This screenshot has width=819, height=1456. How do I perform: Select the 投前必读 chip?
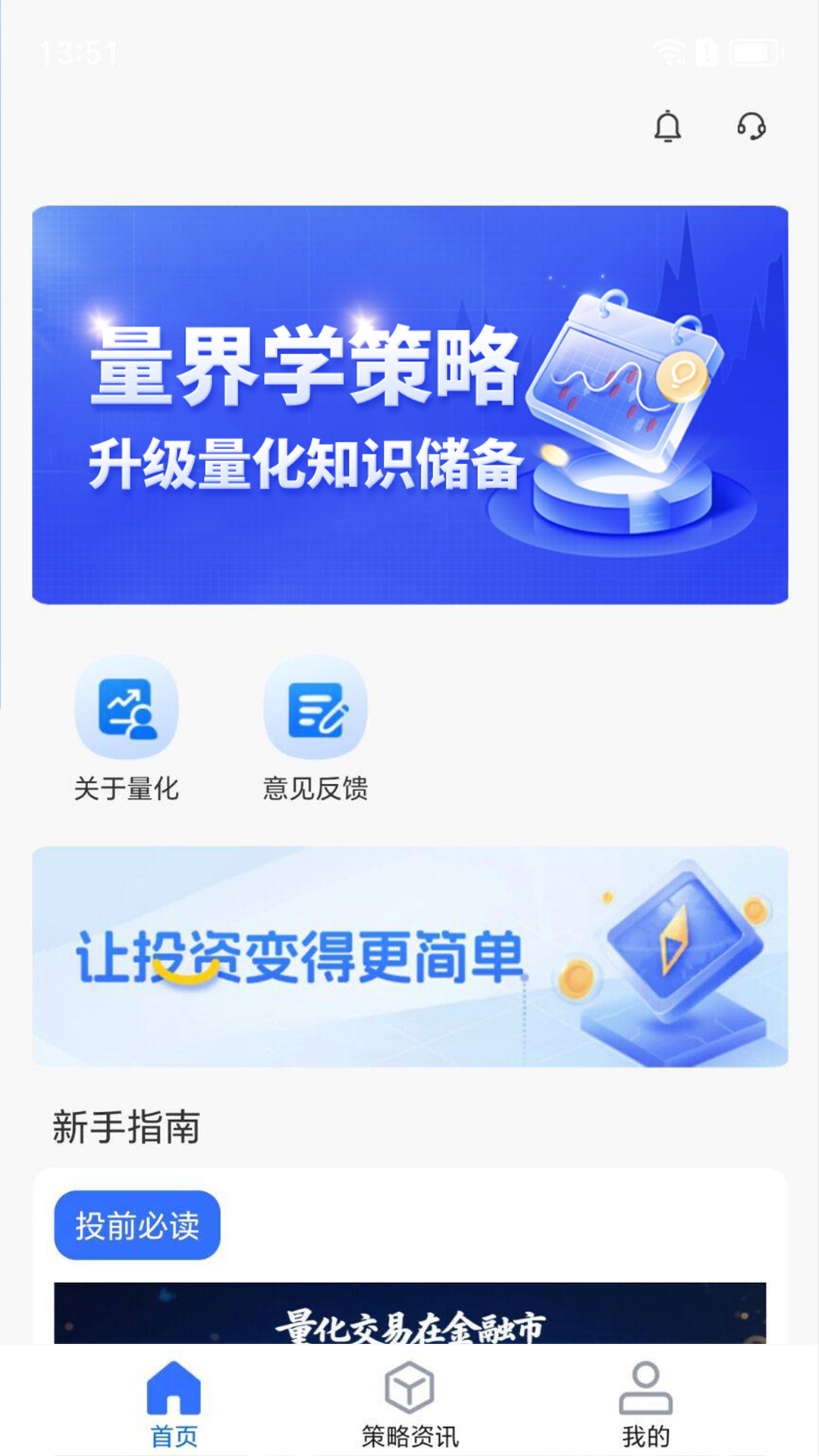click(x=137, y=1225)
